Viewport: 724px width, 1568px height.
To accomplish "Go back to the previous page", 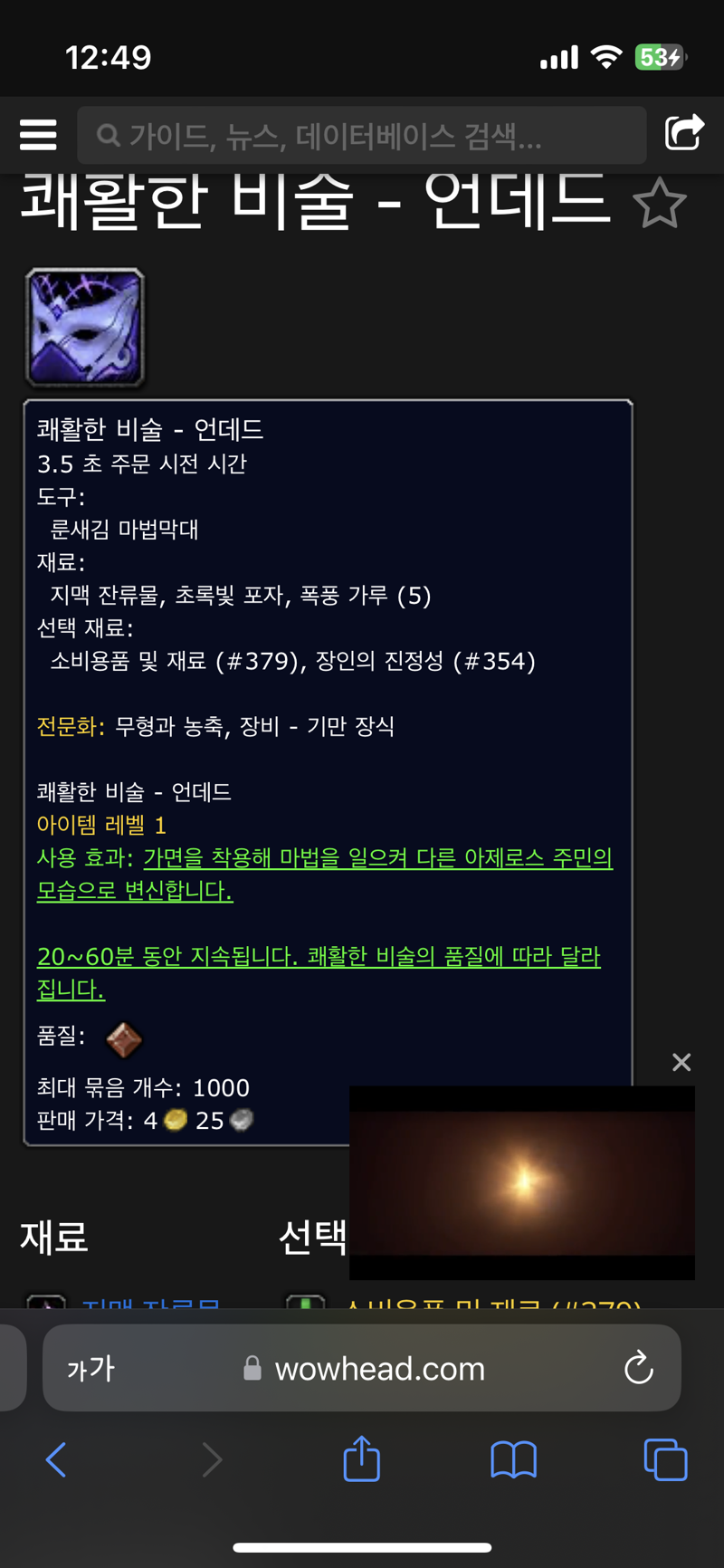I will tap(56, 1459).
